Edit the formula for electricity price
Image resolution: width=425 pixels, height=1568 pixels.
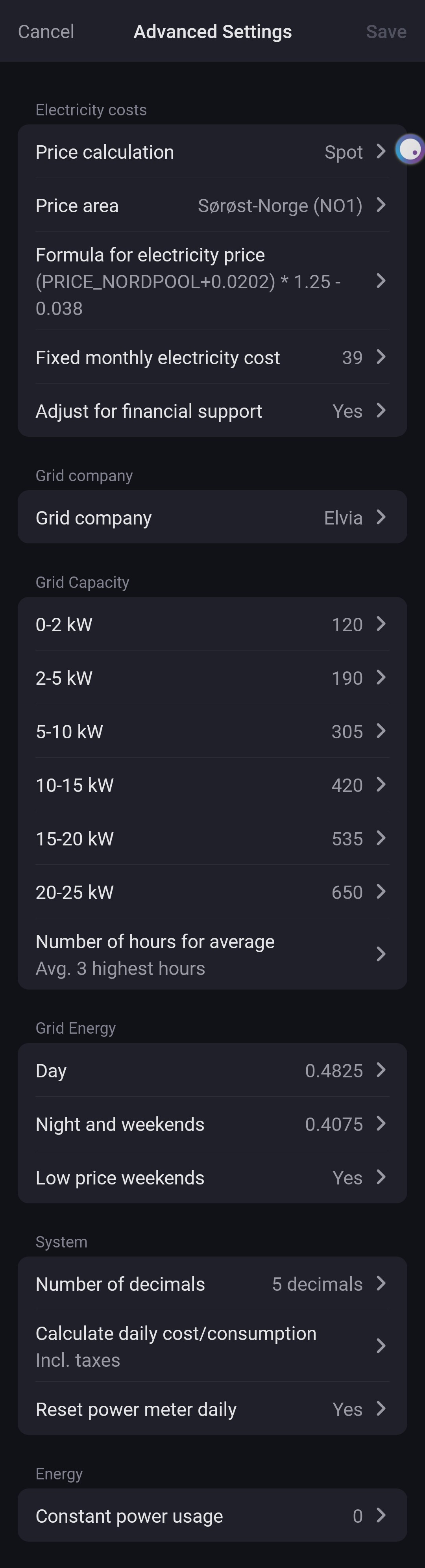pos(212,281)
